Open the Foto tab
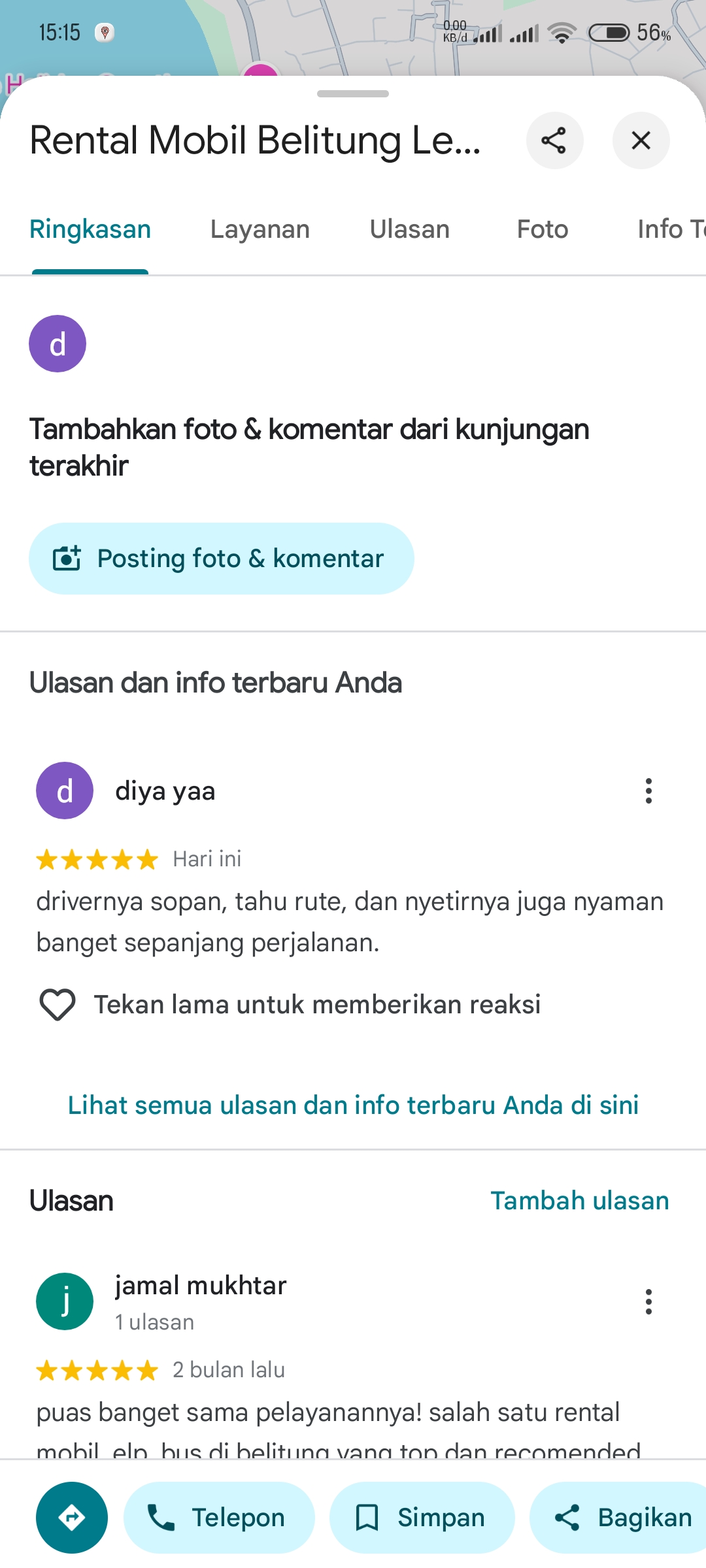 (x=543, y=229)
